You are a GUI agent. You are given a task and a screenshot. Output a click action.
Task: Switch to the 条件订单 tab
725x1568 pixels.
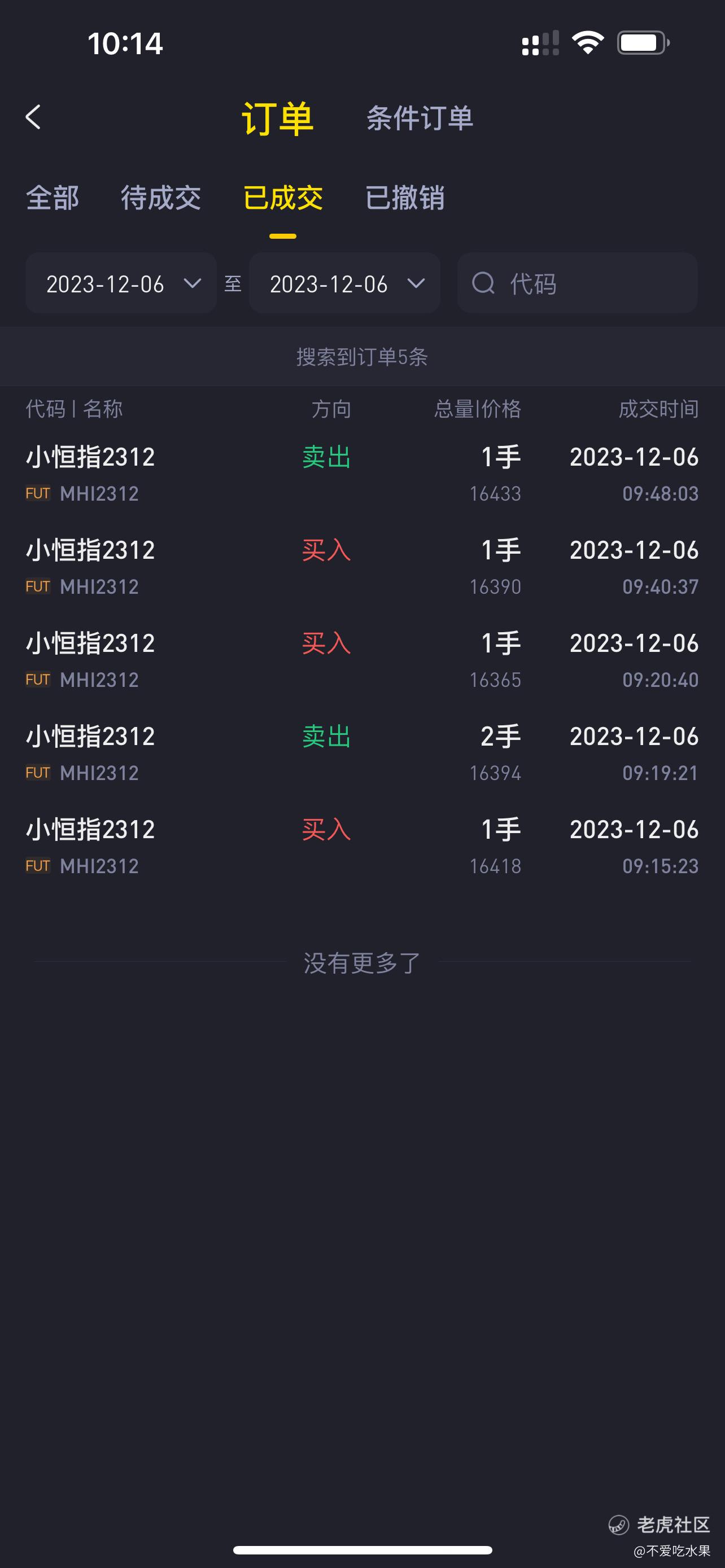(x=420, y=118)
